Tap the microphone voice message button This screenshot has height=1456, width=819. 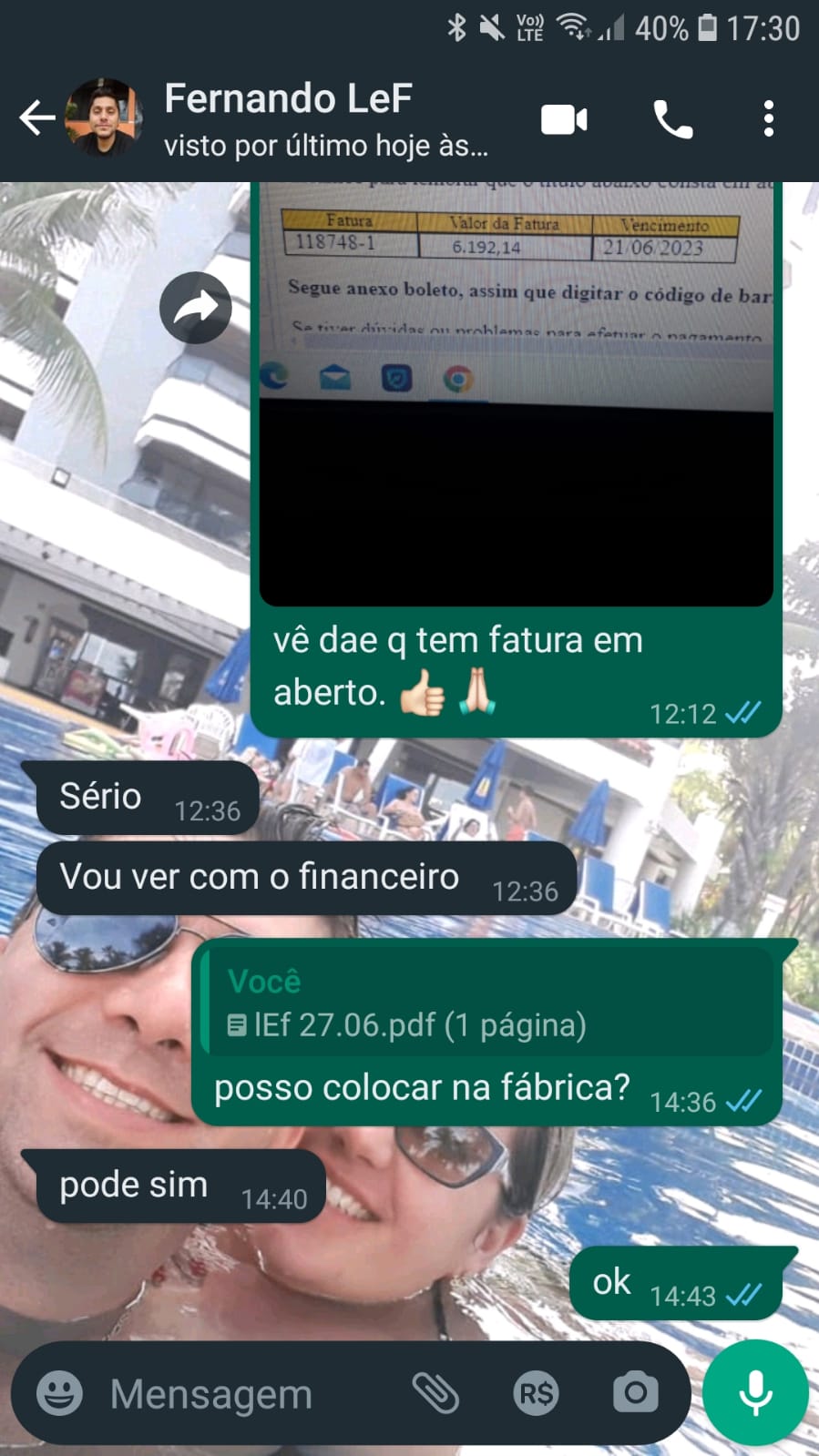click(x=755, y=1393)
